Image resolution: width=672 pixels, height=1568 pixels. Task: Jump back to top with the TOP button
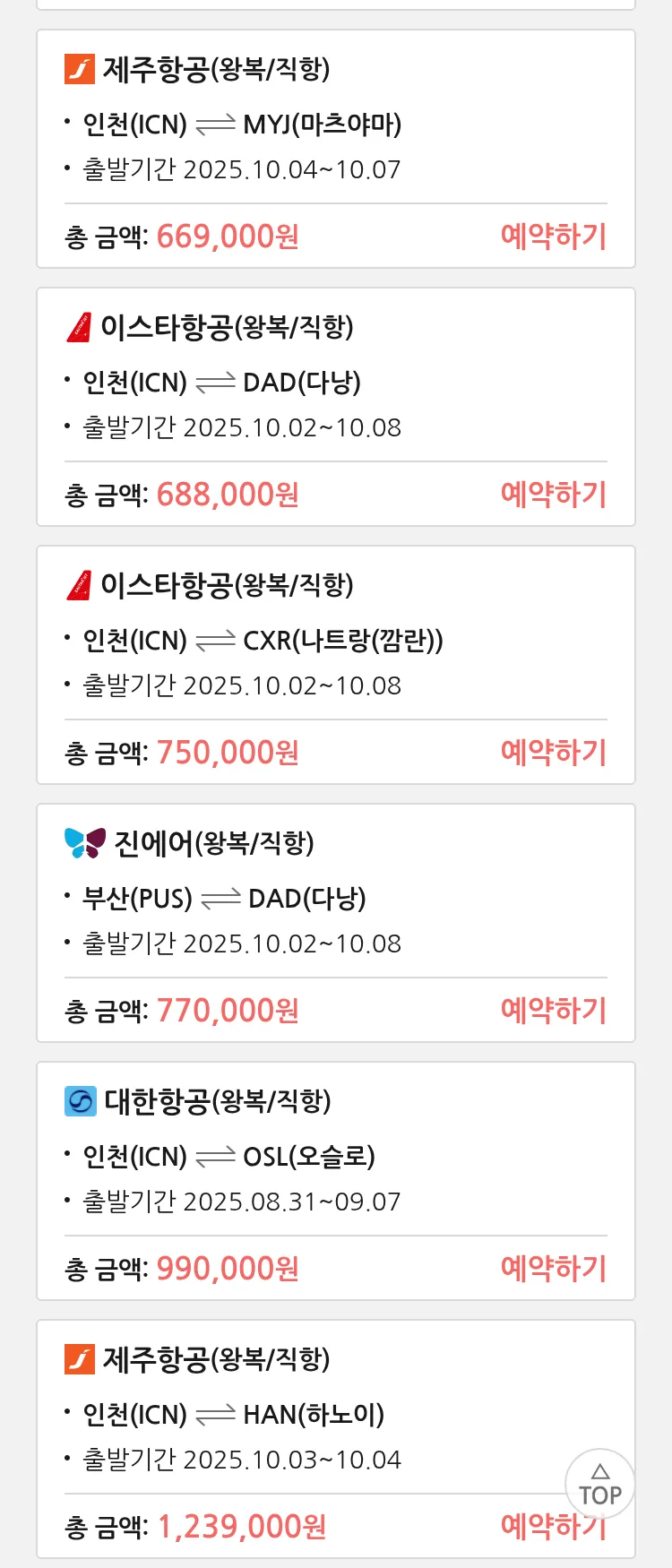point(599,1485)
